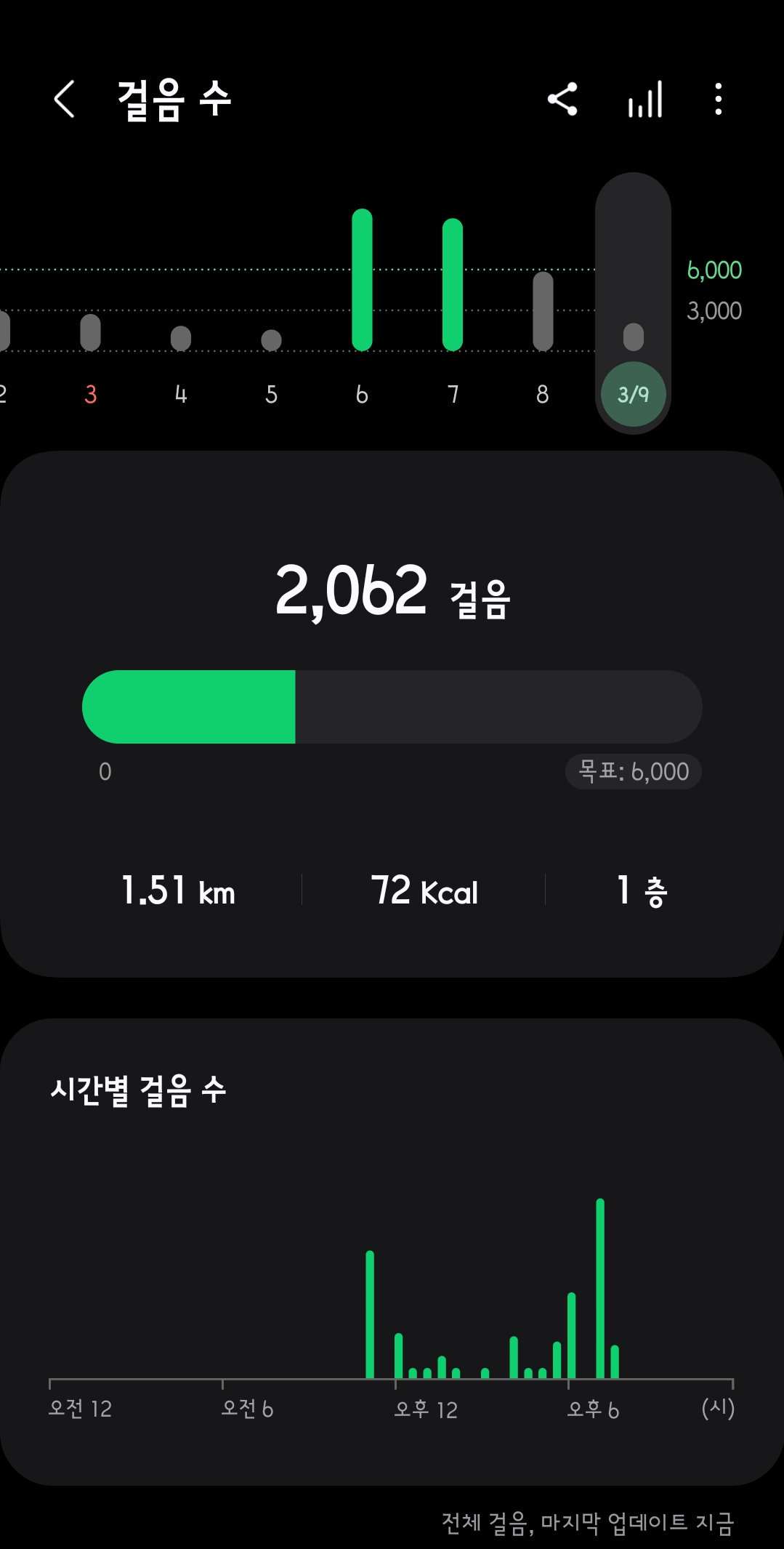Share the step count
The height and width of the screenshot is (1549, 784).
pos(562,99)
